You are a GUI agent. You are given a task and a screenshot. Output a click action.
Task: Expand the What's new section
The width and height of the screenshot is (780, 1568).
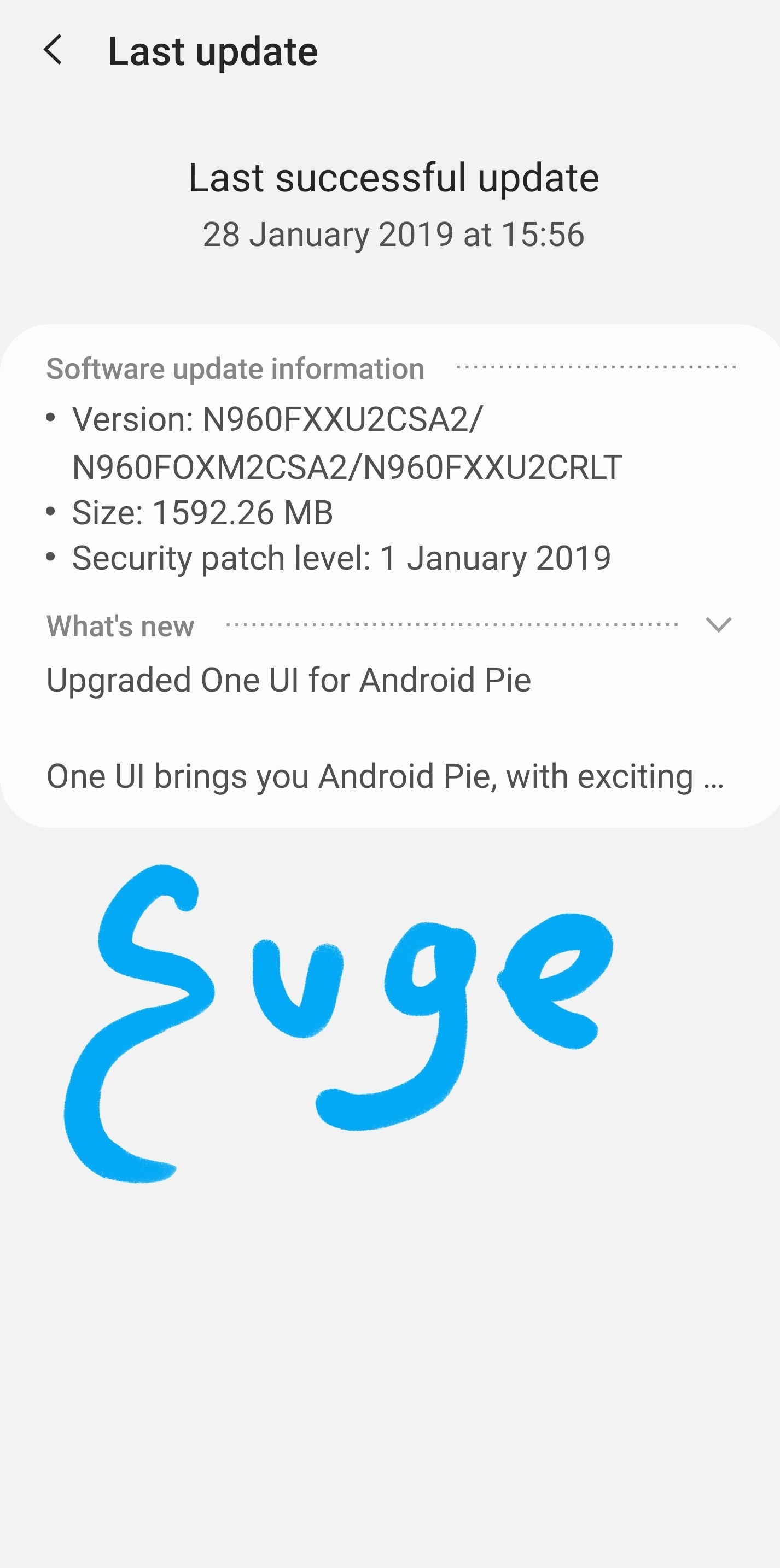point(718,624)
